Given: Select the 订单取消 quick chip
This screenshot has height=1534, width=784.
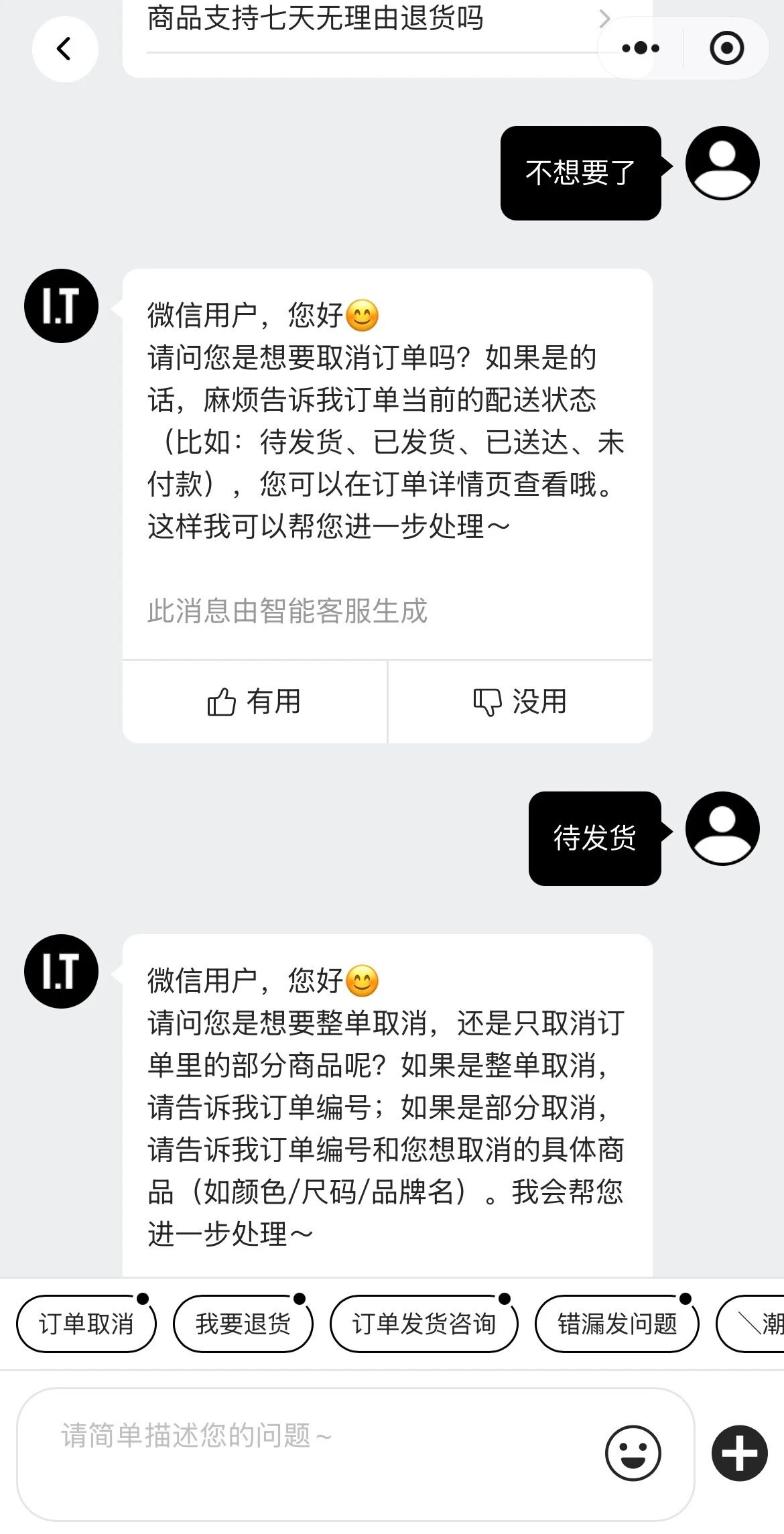Looking at the screenshot, I should click(x=86, y=1324).
